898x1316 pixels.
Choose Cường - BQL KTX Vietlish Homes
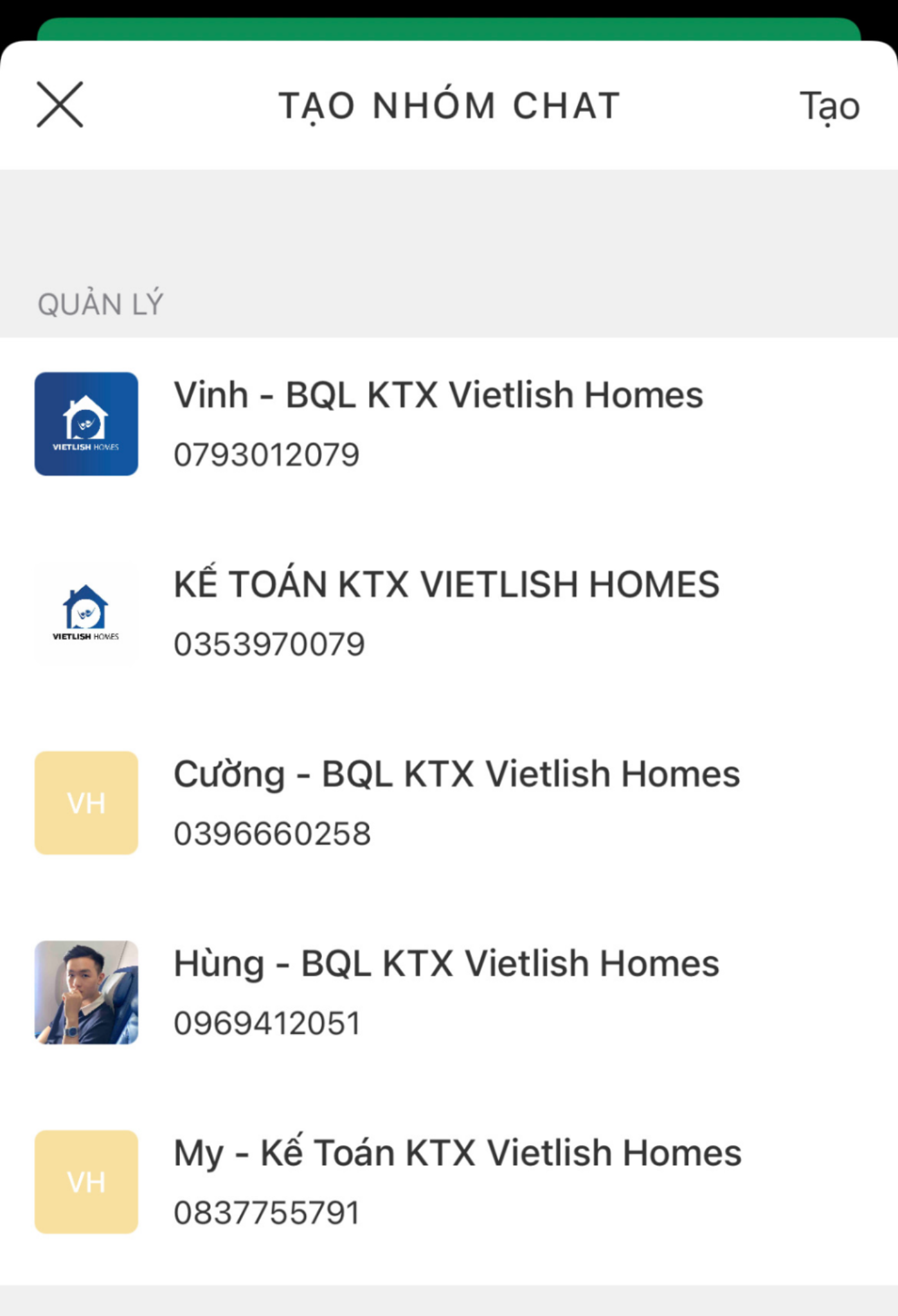456,802
